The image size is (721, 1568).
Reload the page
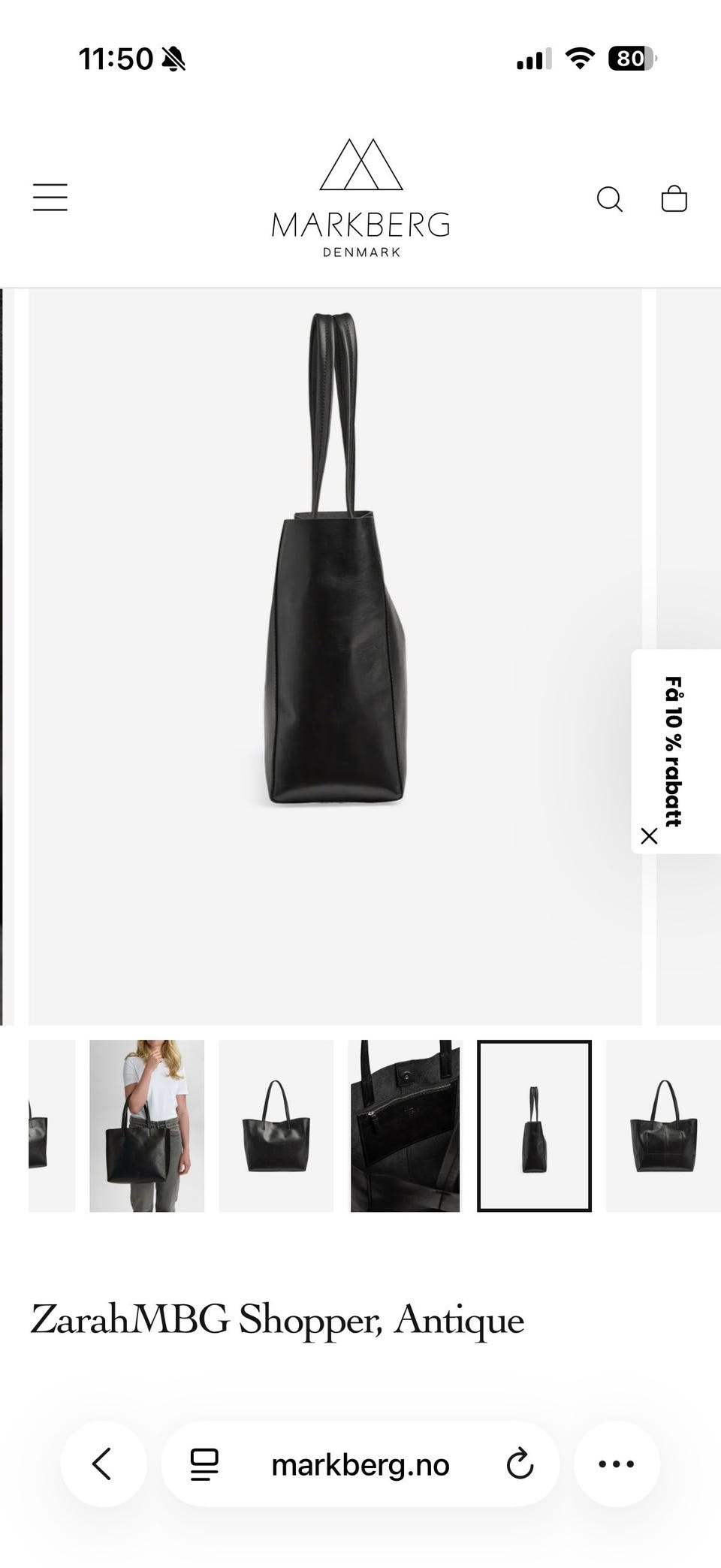pos(520,1464)
